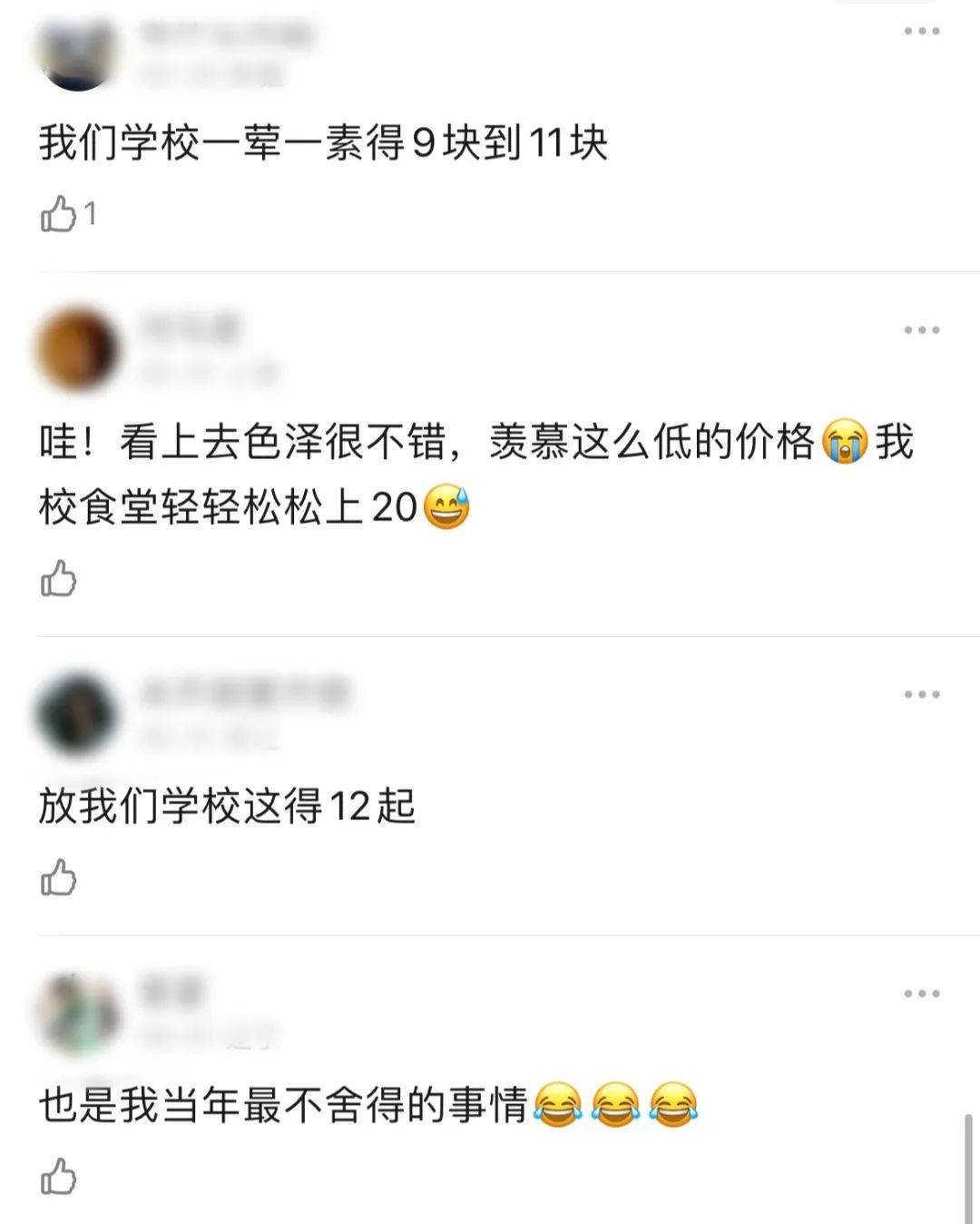Open more options for the 这得12起 comment

921,695
